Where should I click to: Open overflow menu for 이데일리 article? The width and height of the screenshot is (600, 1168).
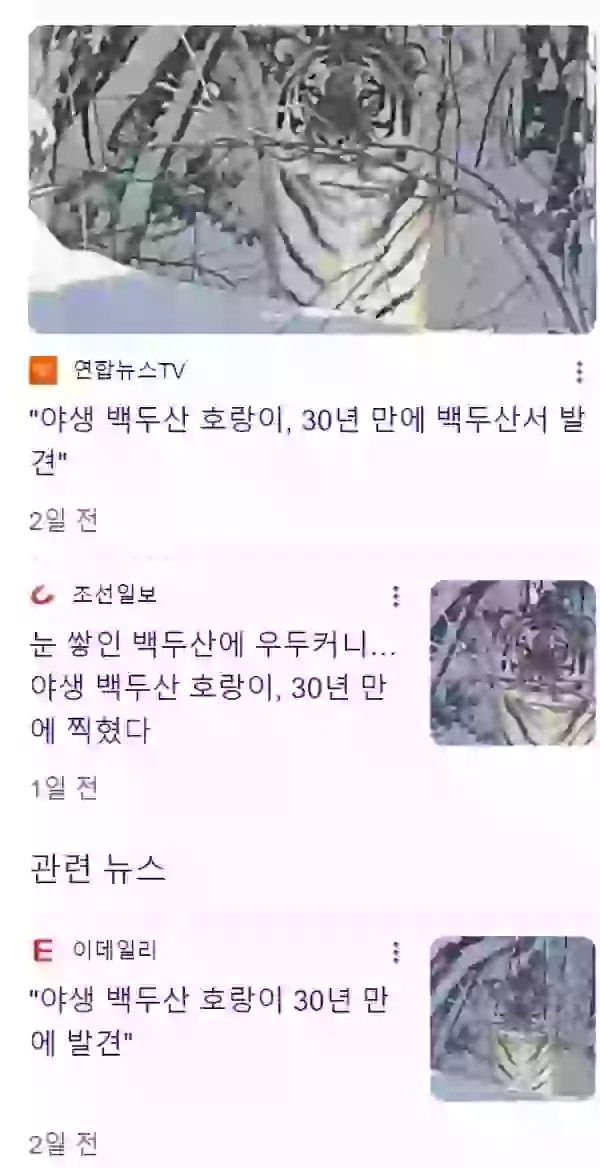(x=396, y=951)
